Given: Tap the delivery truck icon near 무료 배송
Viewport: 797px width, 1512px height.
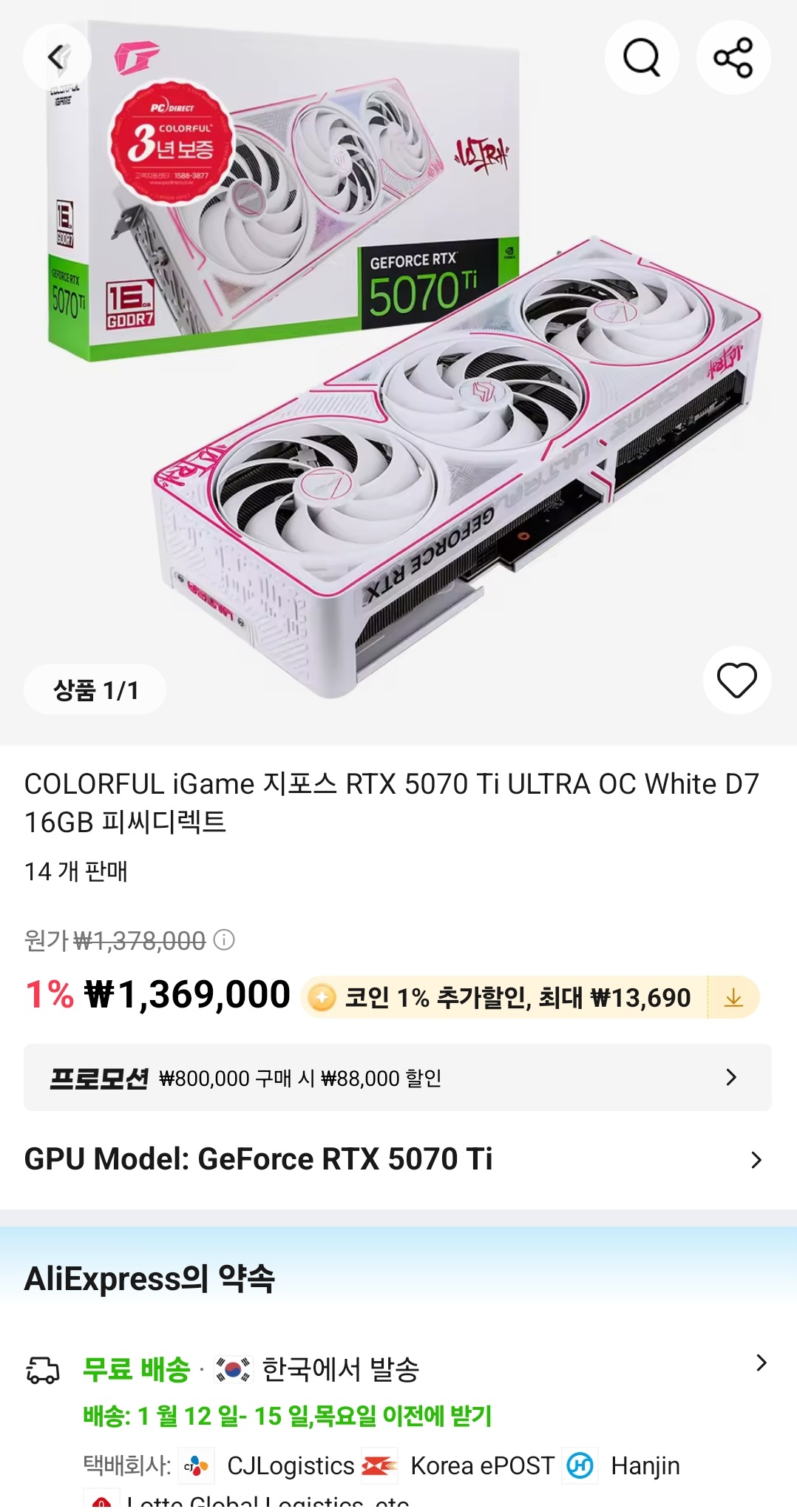Looking at the screenshot, I should pyautogui.click(x=44, y=1370).
